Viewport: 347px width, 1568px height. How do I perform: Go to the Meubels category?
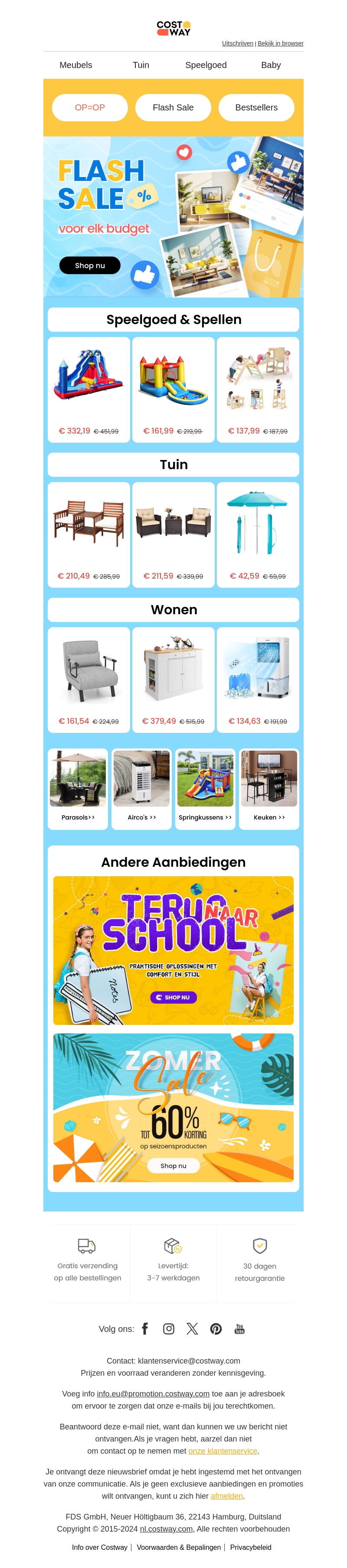pos(75,65)
